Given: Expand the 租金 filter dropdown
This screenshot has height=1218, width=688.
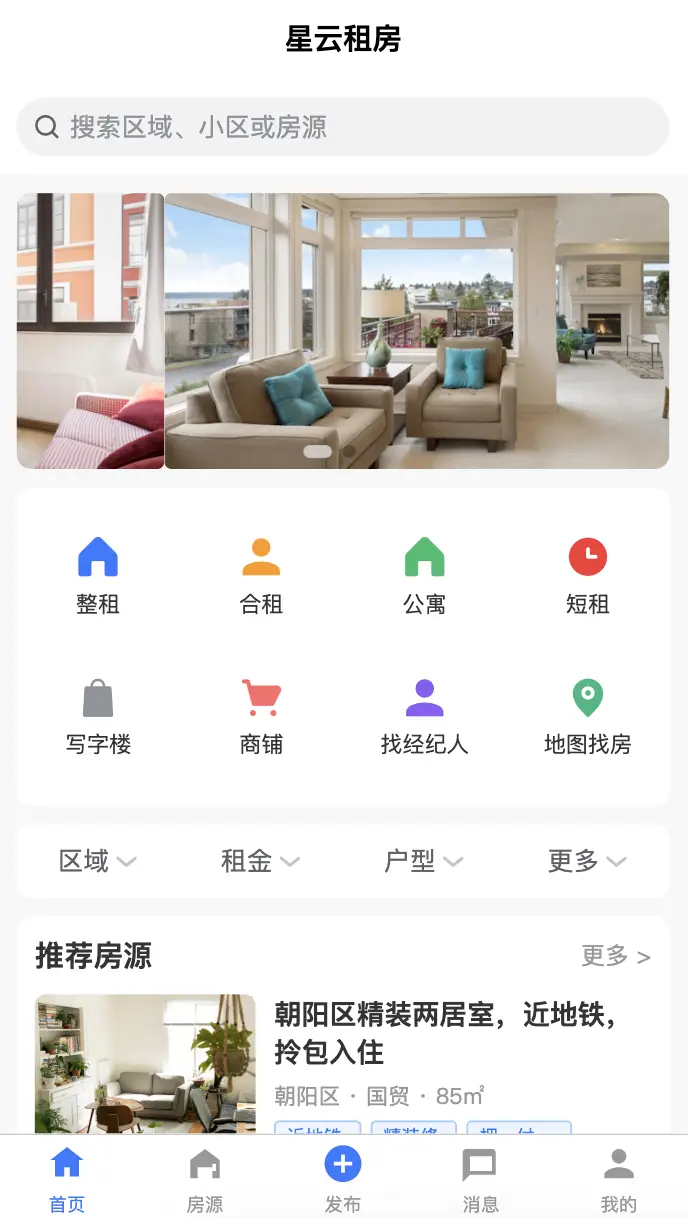Looking at the screenshot, I should (x=261, y=861).
